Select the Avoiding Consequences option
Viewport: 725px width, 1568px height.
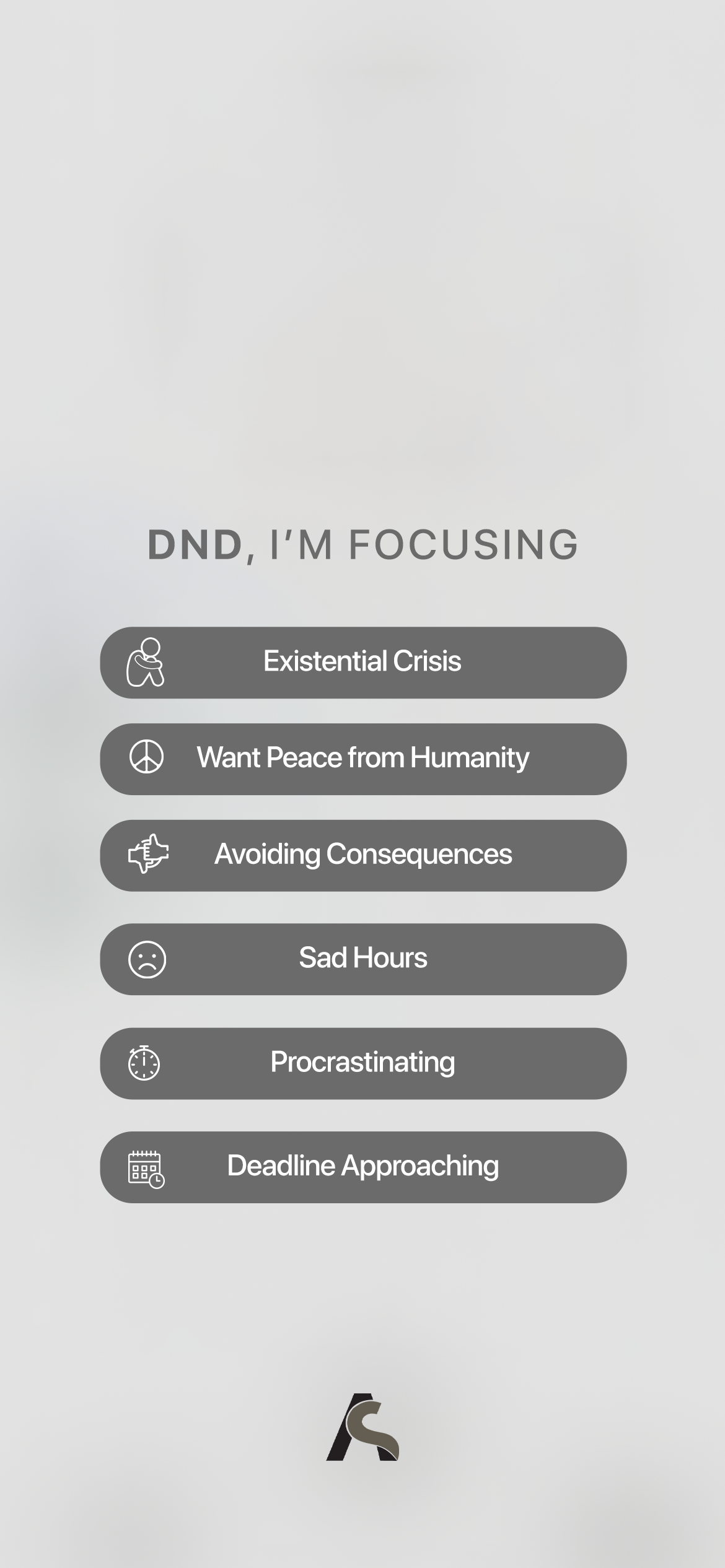[x=362, y=855]
